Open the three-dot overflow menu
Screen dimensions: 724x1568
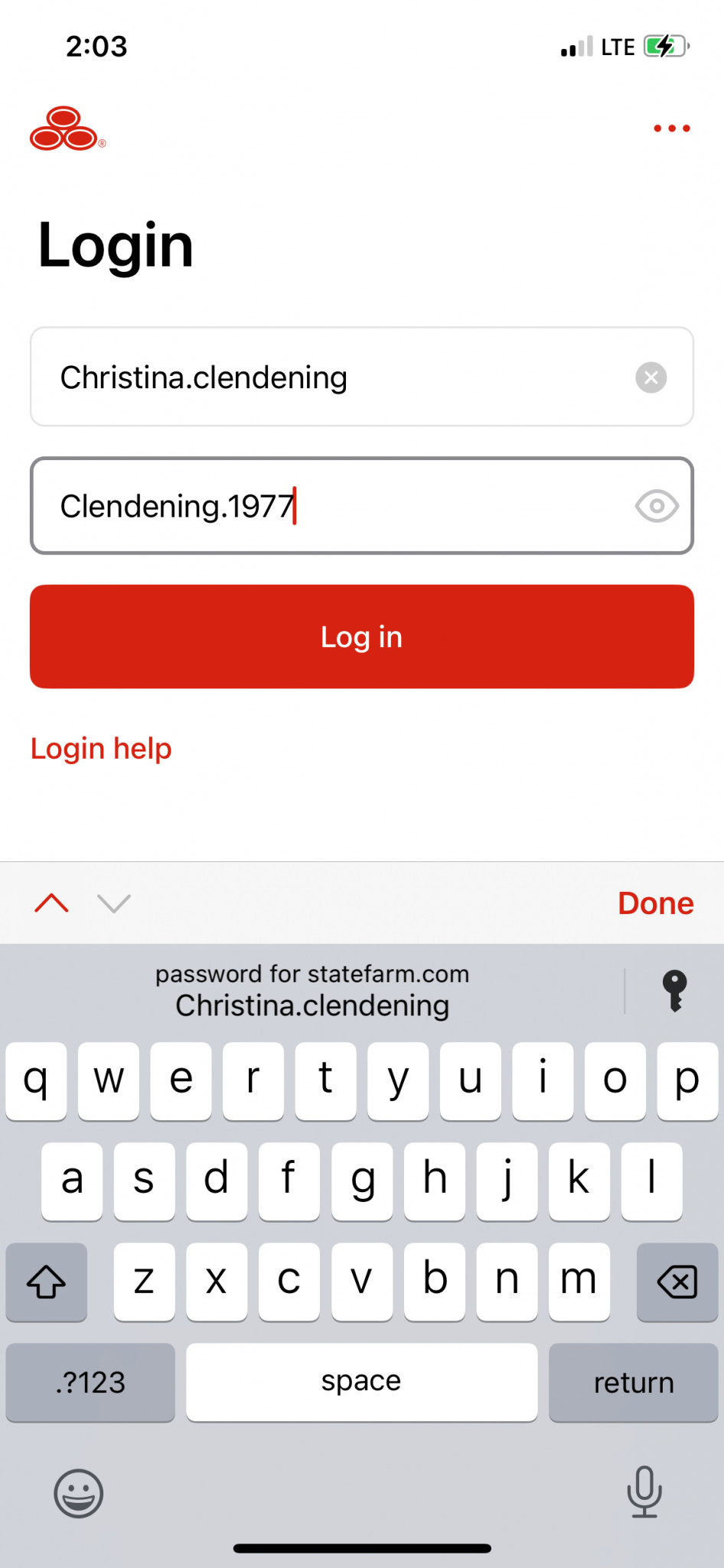(672, 129)
